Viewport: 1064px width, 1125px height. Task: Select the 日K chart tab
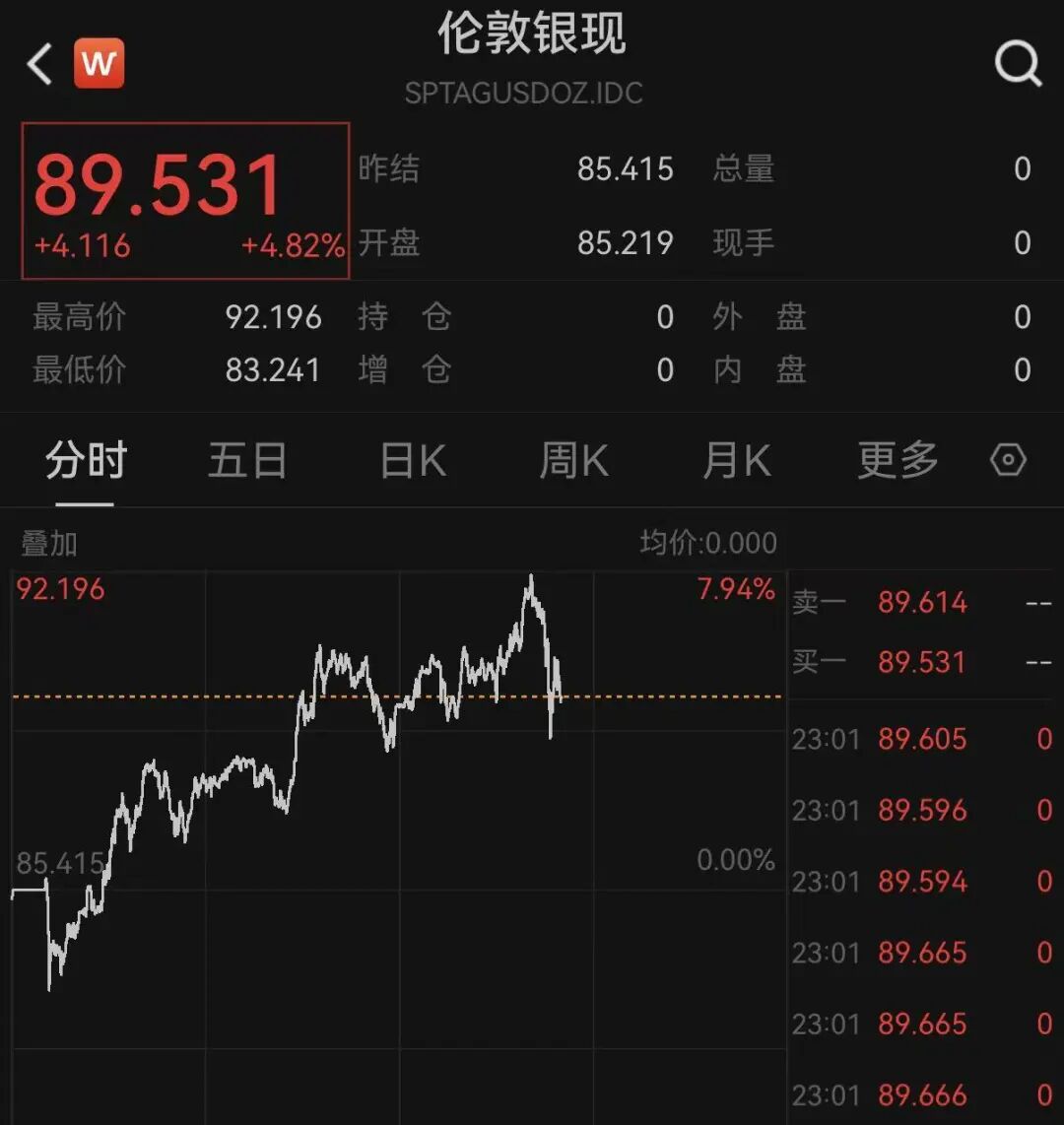[413, 461]
